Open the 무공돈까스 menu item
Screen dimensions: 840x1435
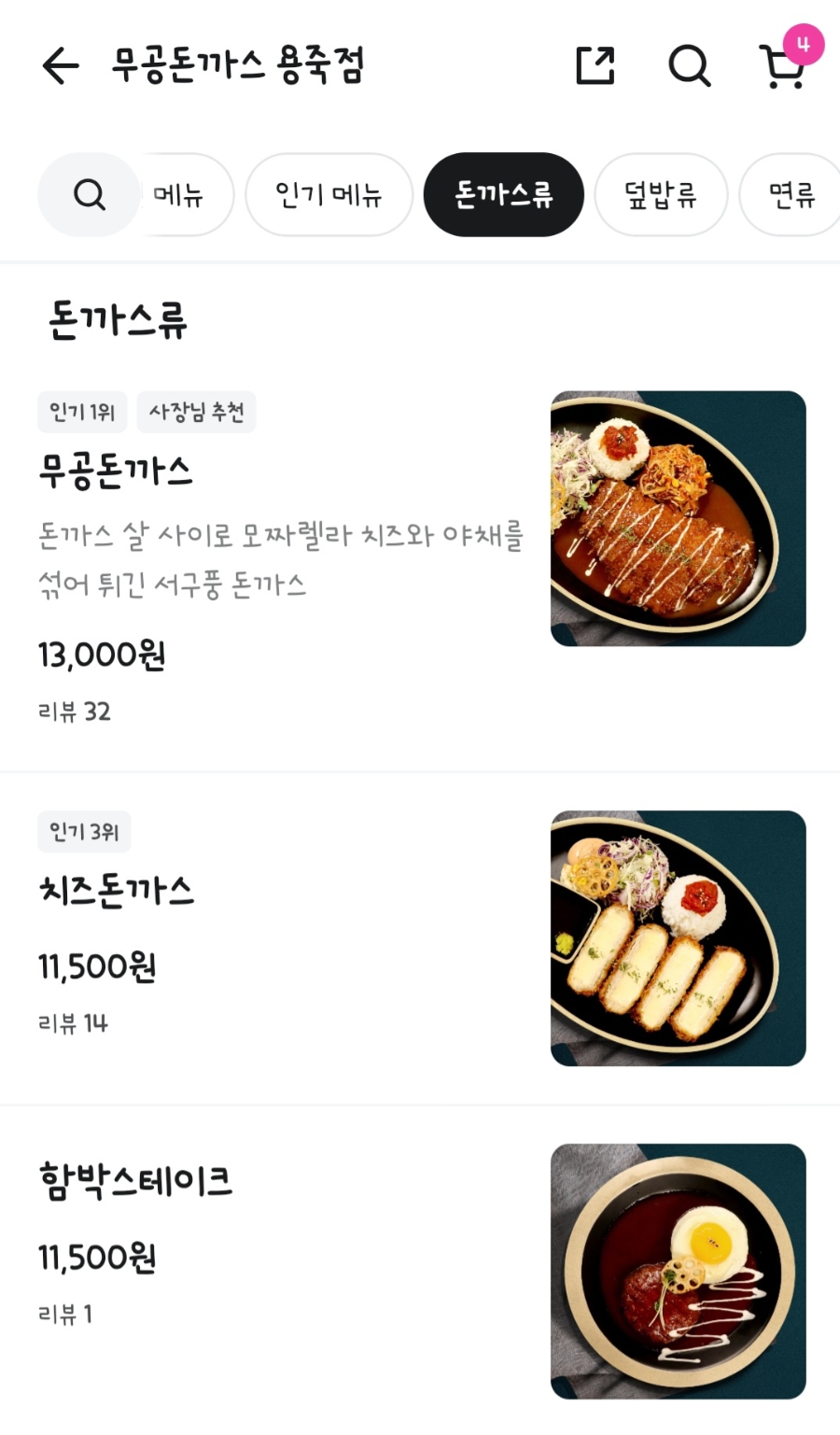pyautogui.click(x=420, y=560)
